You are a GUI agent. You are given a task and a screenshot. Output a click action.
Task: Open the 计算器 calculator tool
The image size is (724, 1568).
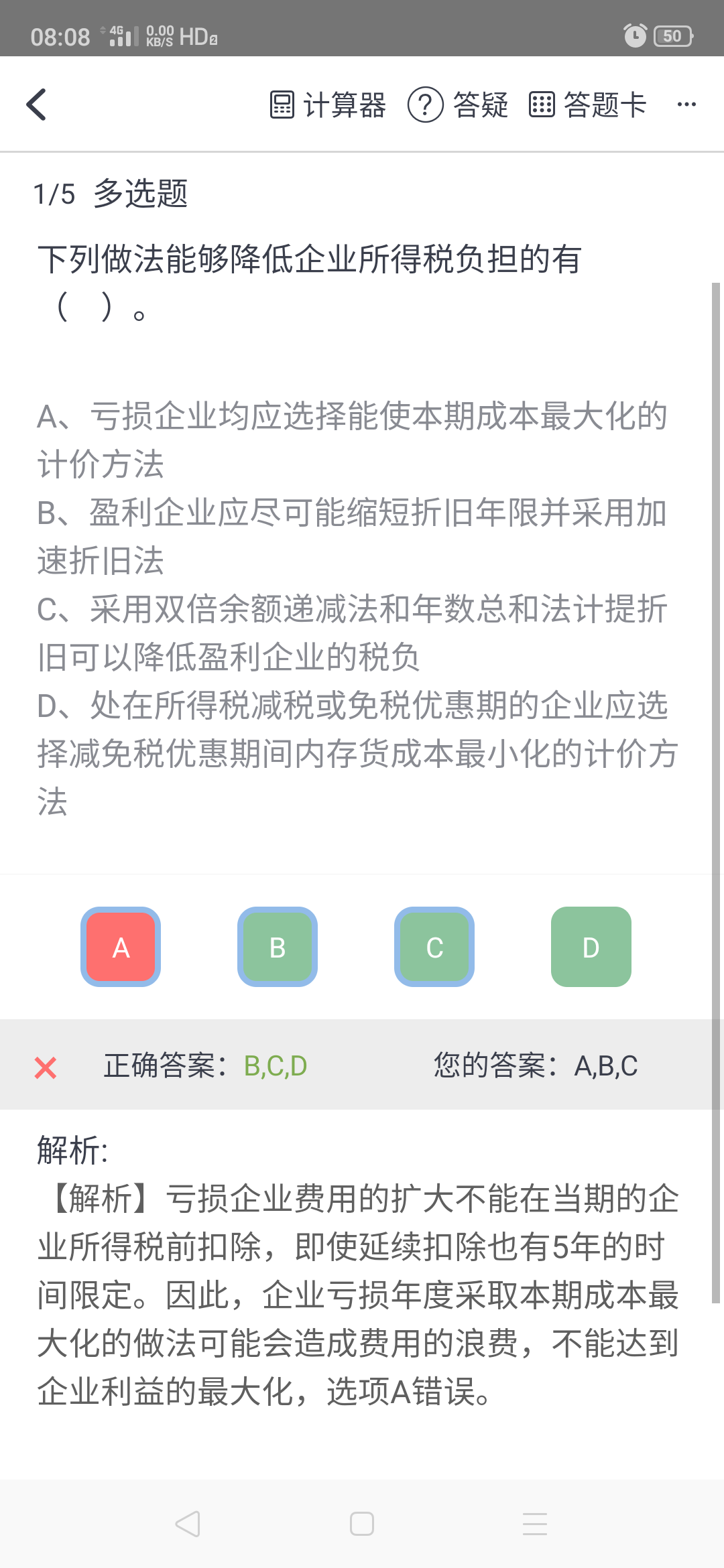328,105
